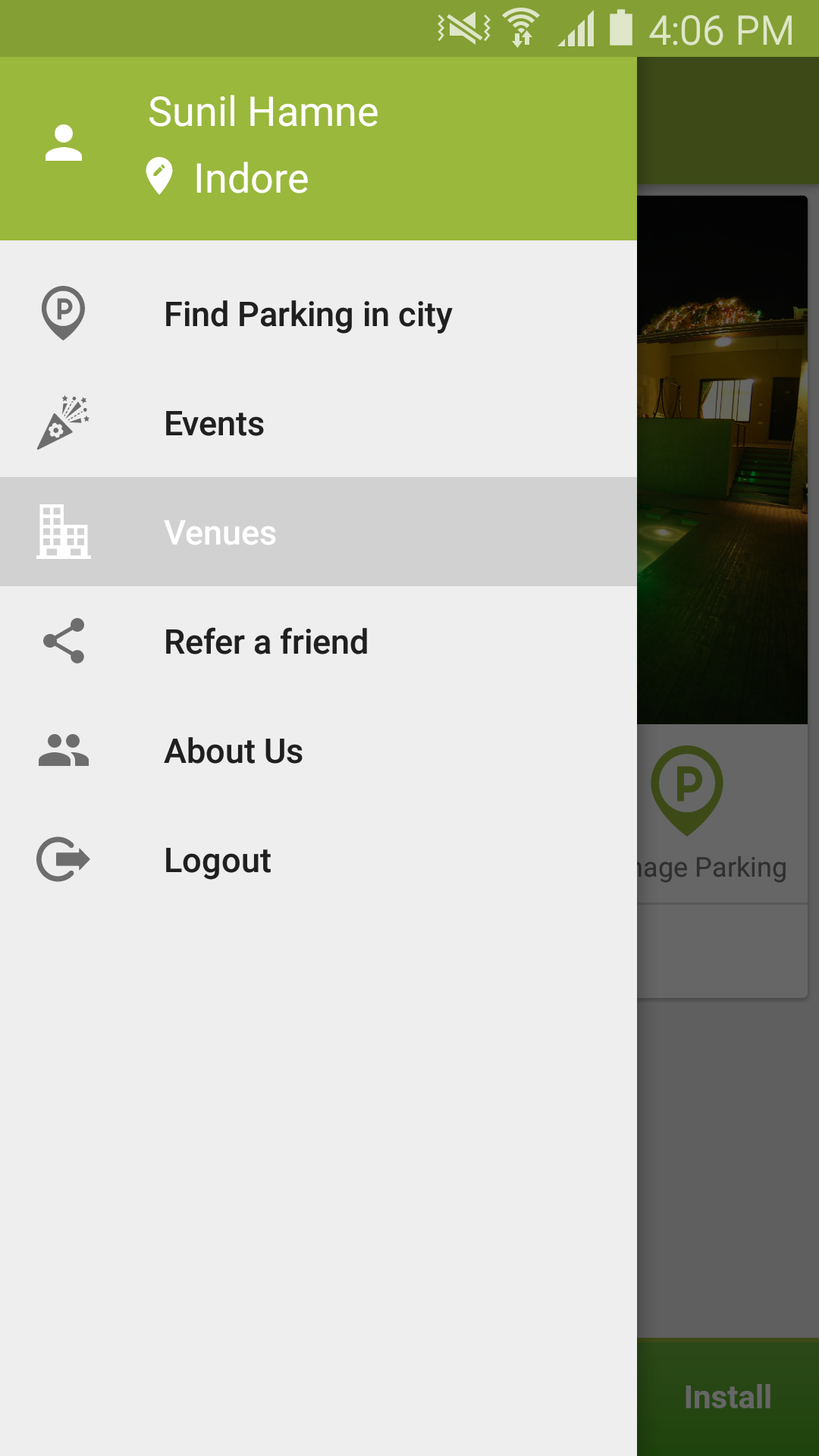Open Refer a friend
The image size is (819, 1456).
click(x=266, y=642)
